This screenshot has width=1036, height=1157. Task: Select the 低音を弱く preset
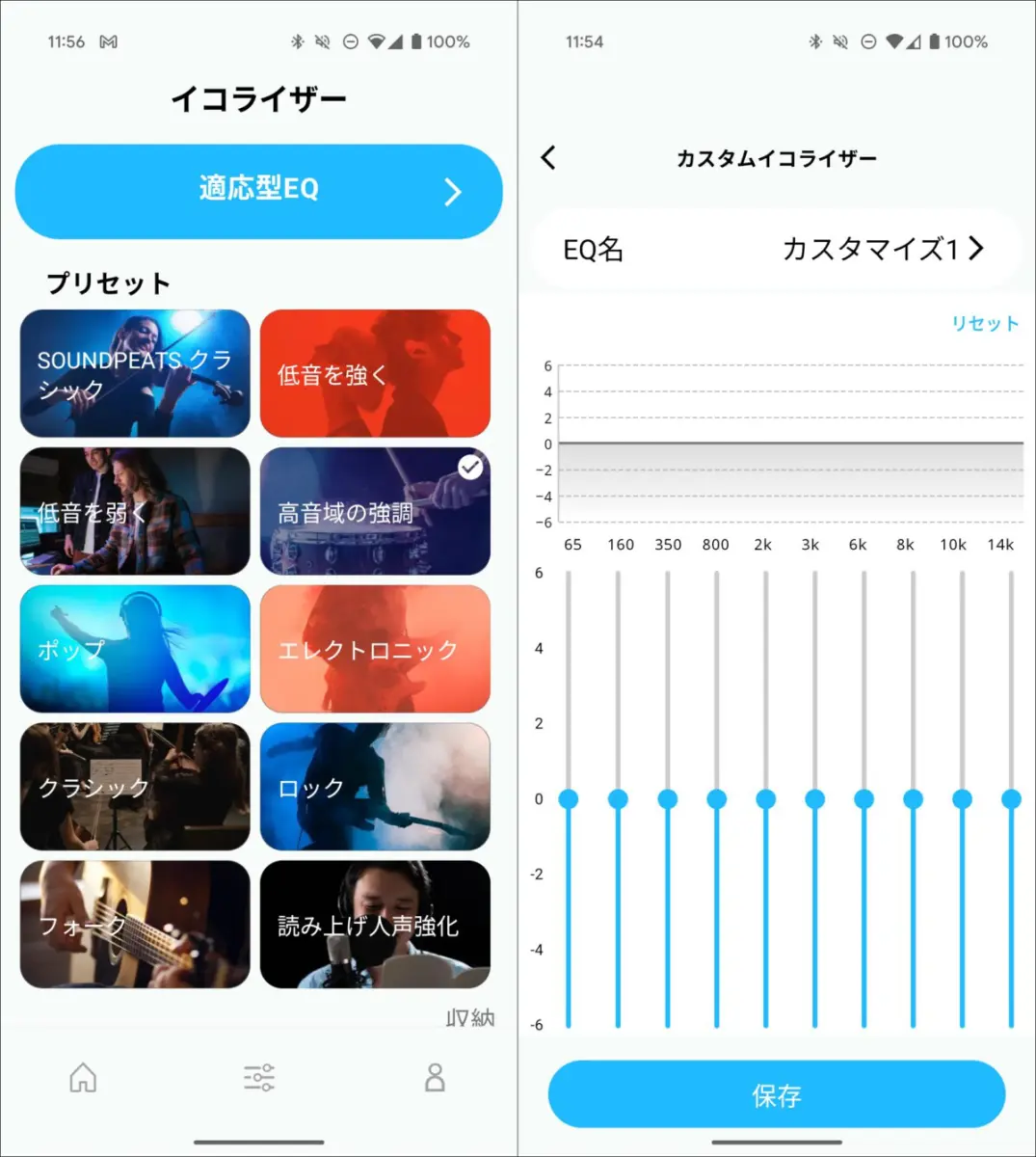(x=135, y=511)
